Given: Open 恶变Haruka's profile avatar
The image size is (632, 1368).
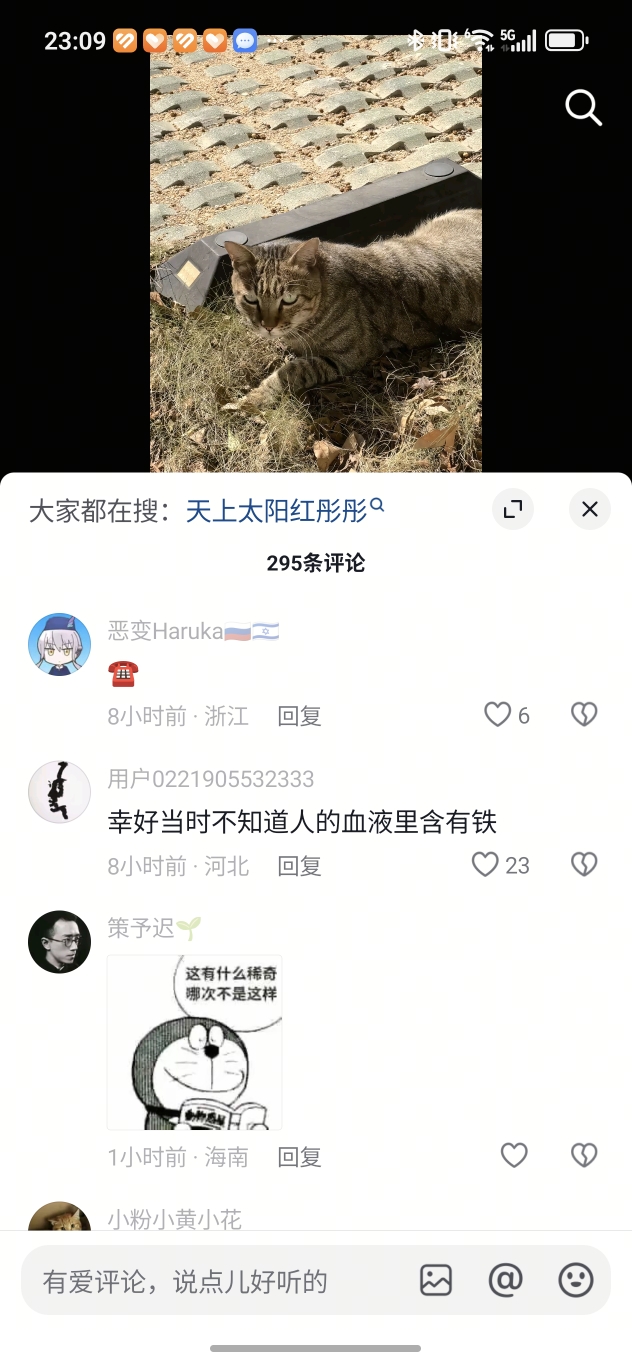Looking at the screenshot, I should click(x=59, y=644).
